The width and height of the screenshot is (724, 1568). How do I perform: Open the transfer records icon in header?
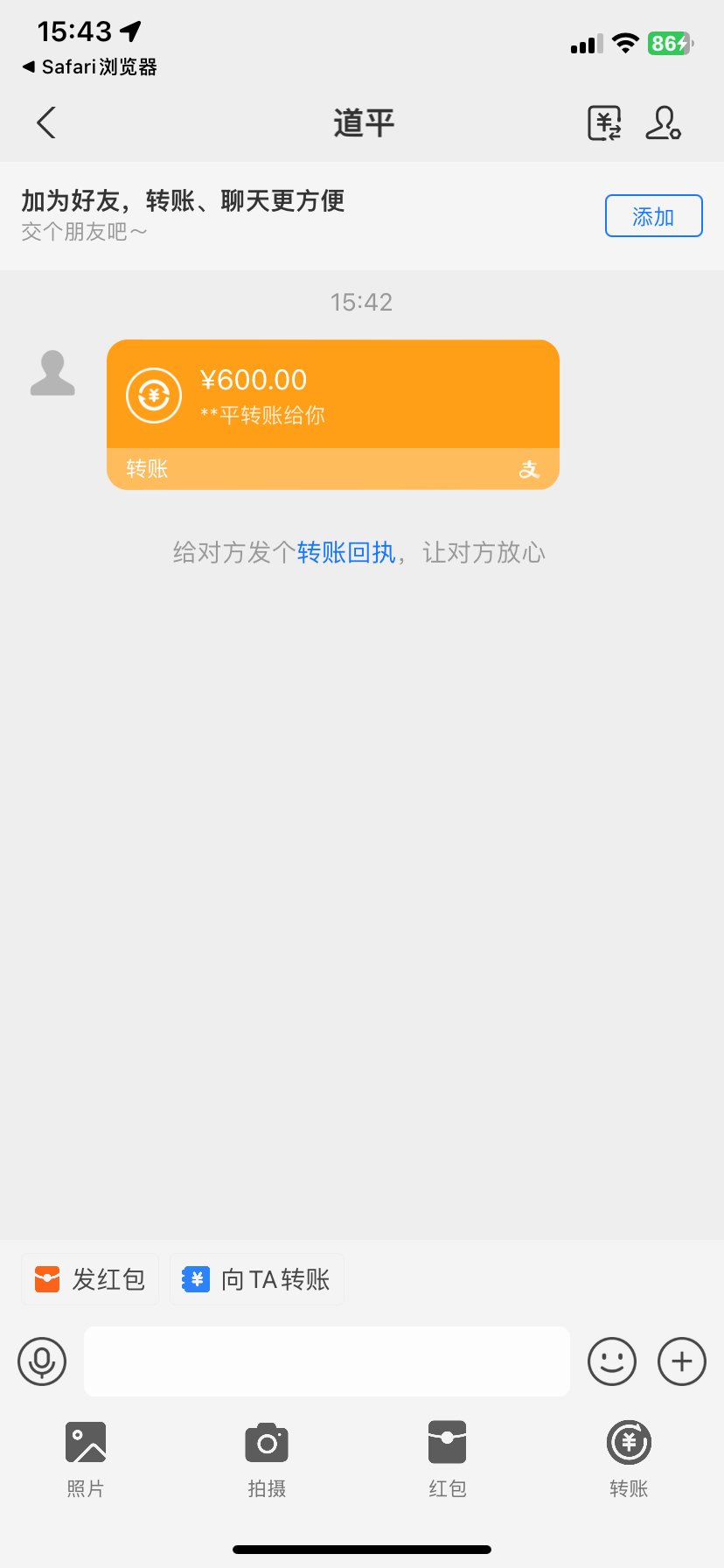click(604, 123)
